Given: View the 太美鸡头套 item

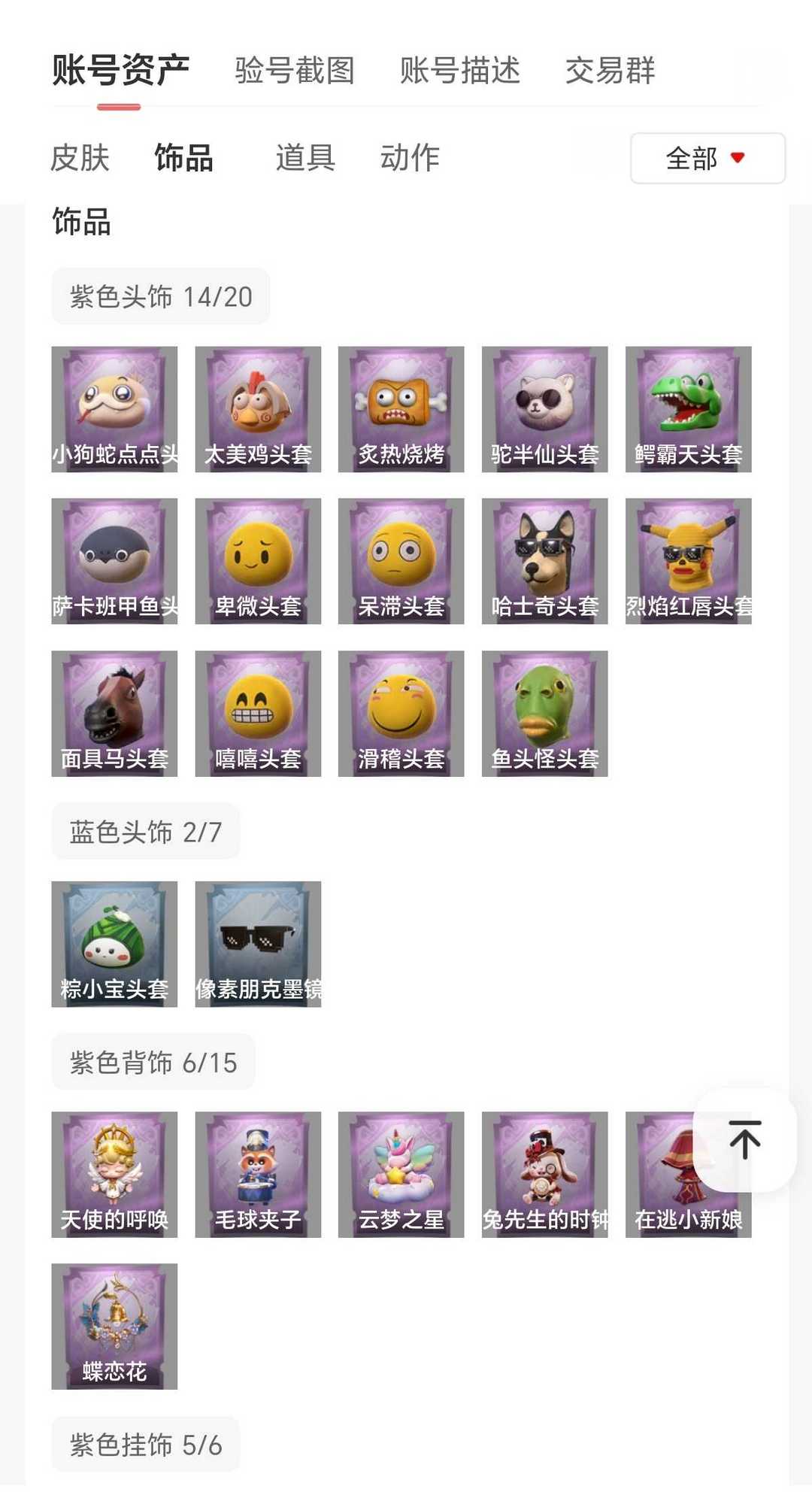Looking at the screenshot, I should pos(258,409).
